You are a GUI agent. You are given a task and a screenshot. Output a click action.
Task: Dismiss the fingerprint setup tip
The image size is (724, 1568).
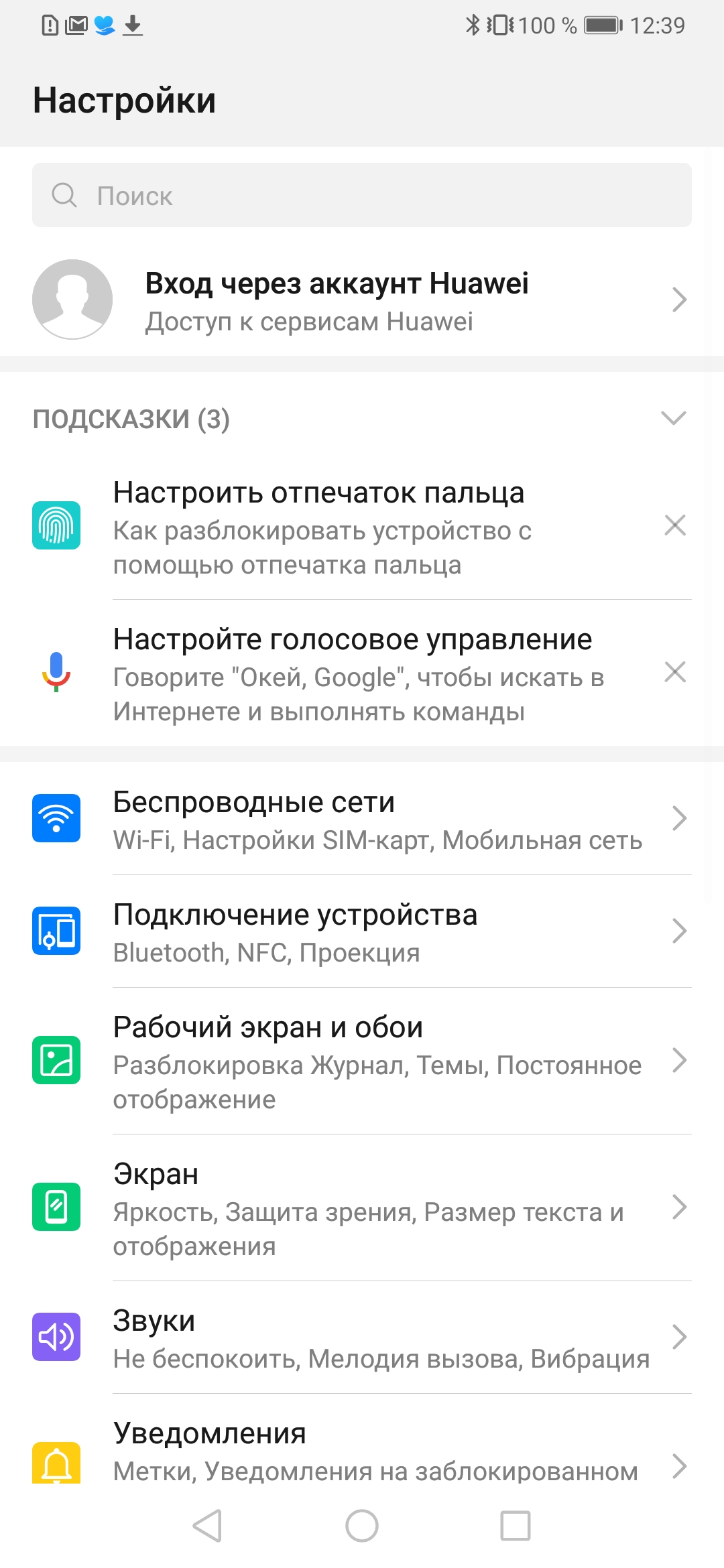(x=674, y=525)
